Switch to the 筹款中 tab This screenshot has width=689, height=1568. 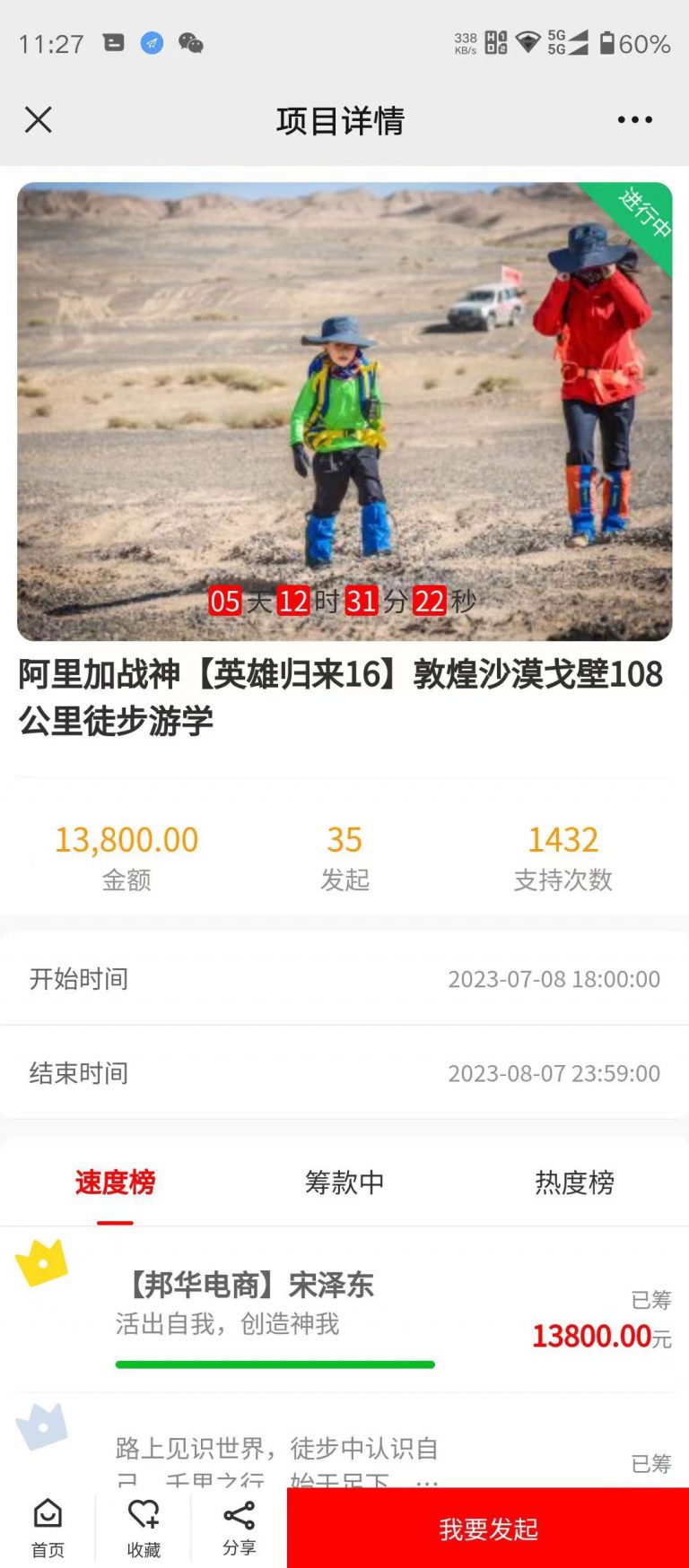tap(344, 1182)
